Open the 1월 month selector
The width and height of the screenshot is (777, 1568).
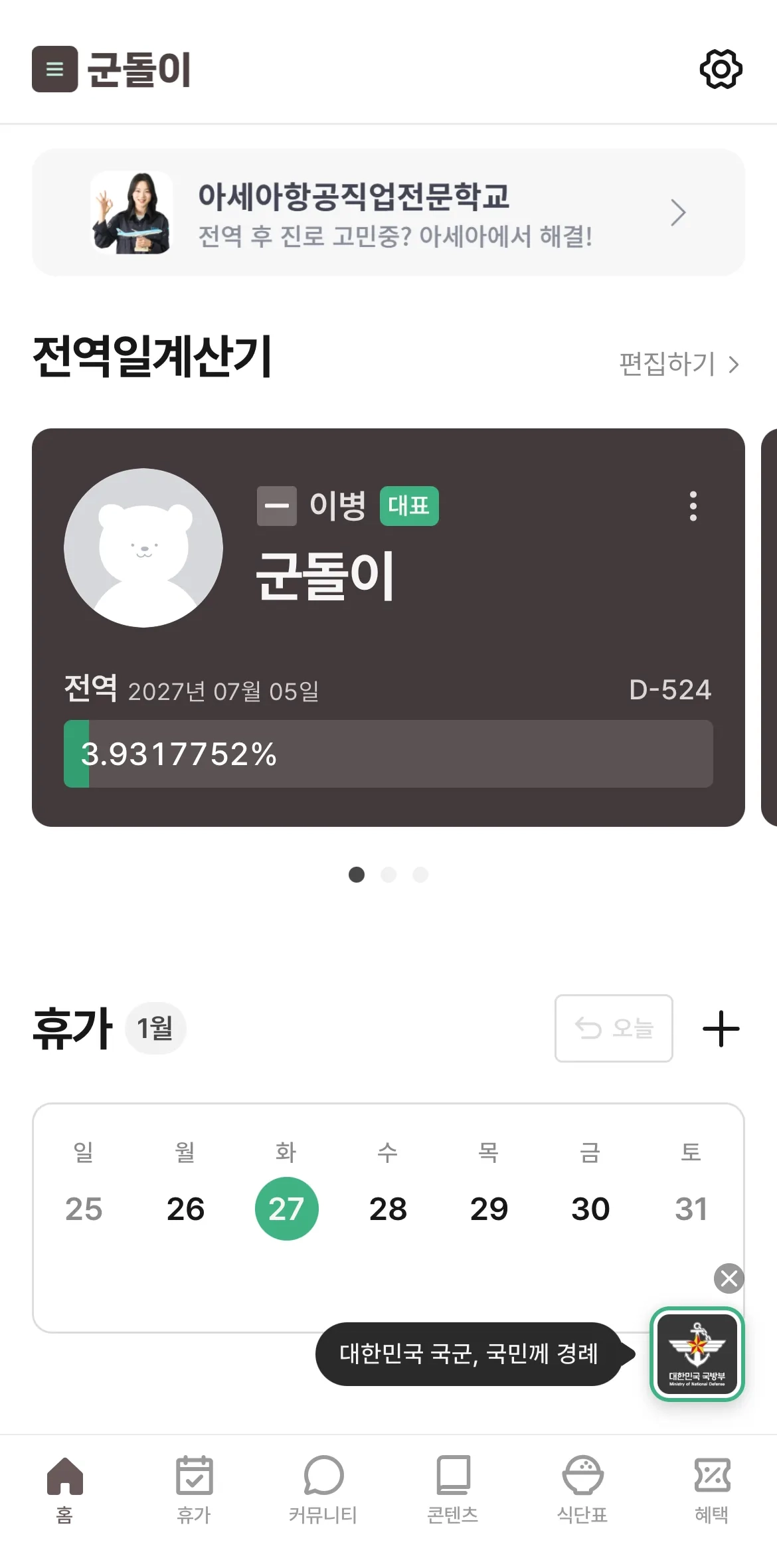[x=155, y=1028]
